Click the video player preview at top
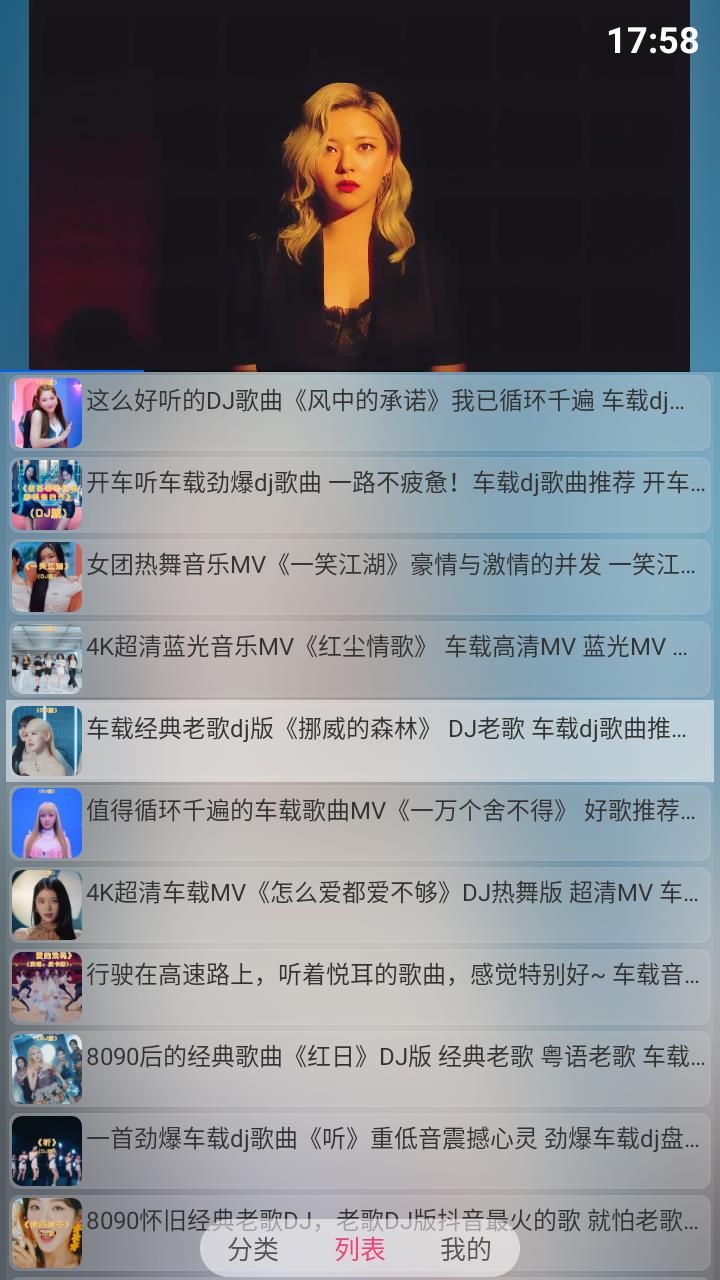Viewport: 720px width, 1280px height. [360, 185]
